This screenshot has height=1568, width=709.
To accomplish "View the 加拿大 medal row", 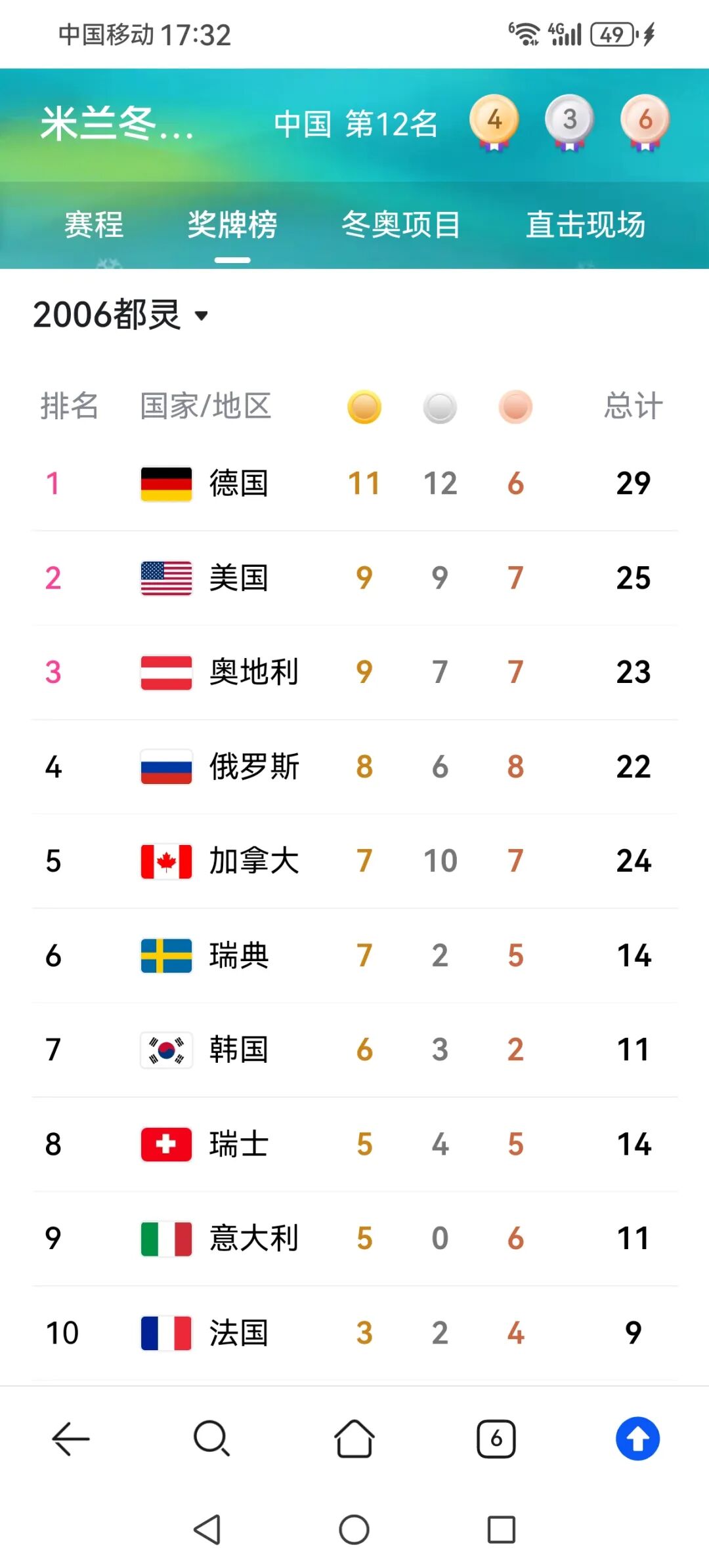I will 354,861.
